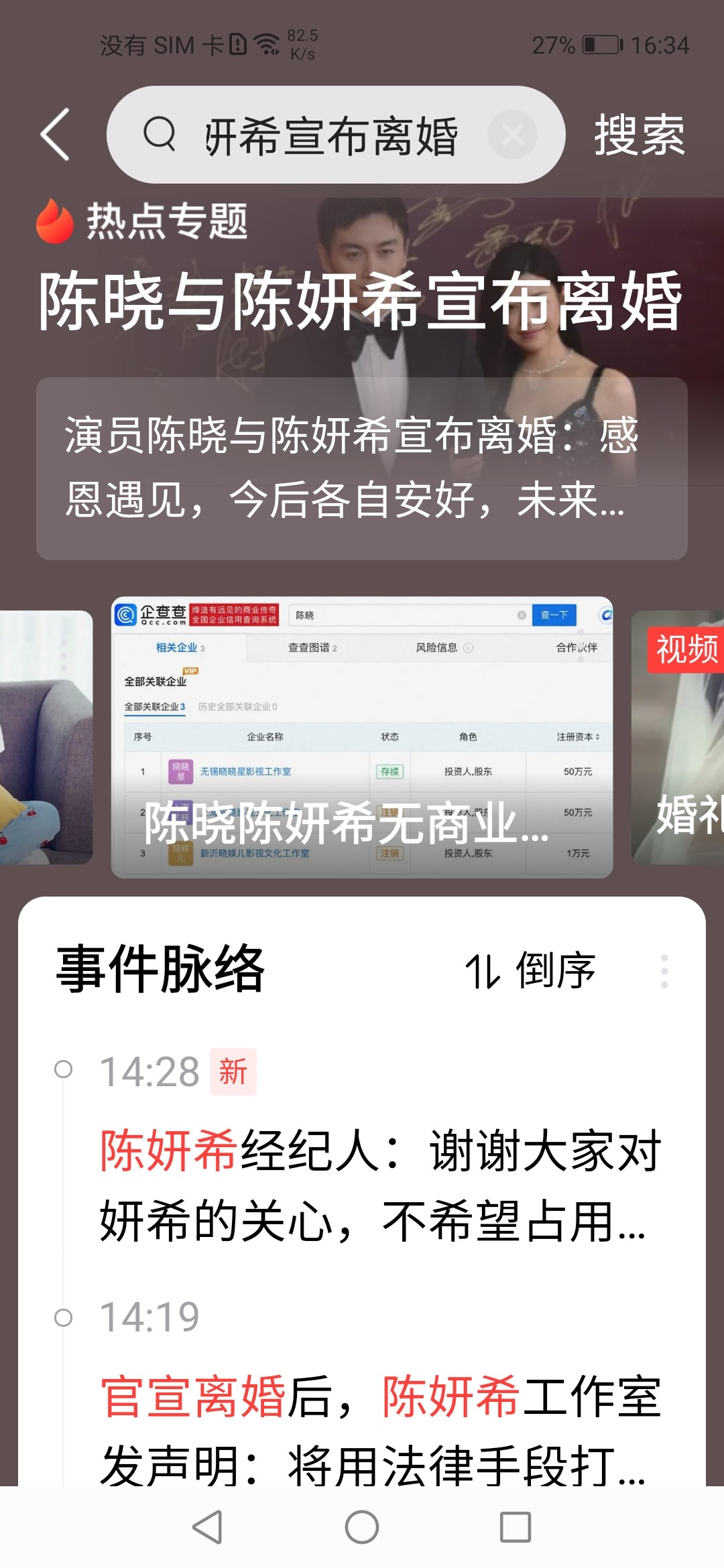Open the 演员陈晓与陈妍希宣布离婚 summary card
The height and width of the screenshot is (1568, 724).
tap(362, 468)
